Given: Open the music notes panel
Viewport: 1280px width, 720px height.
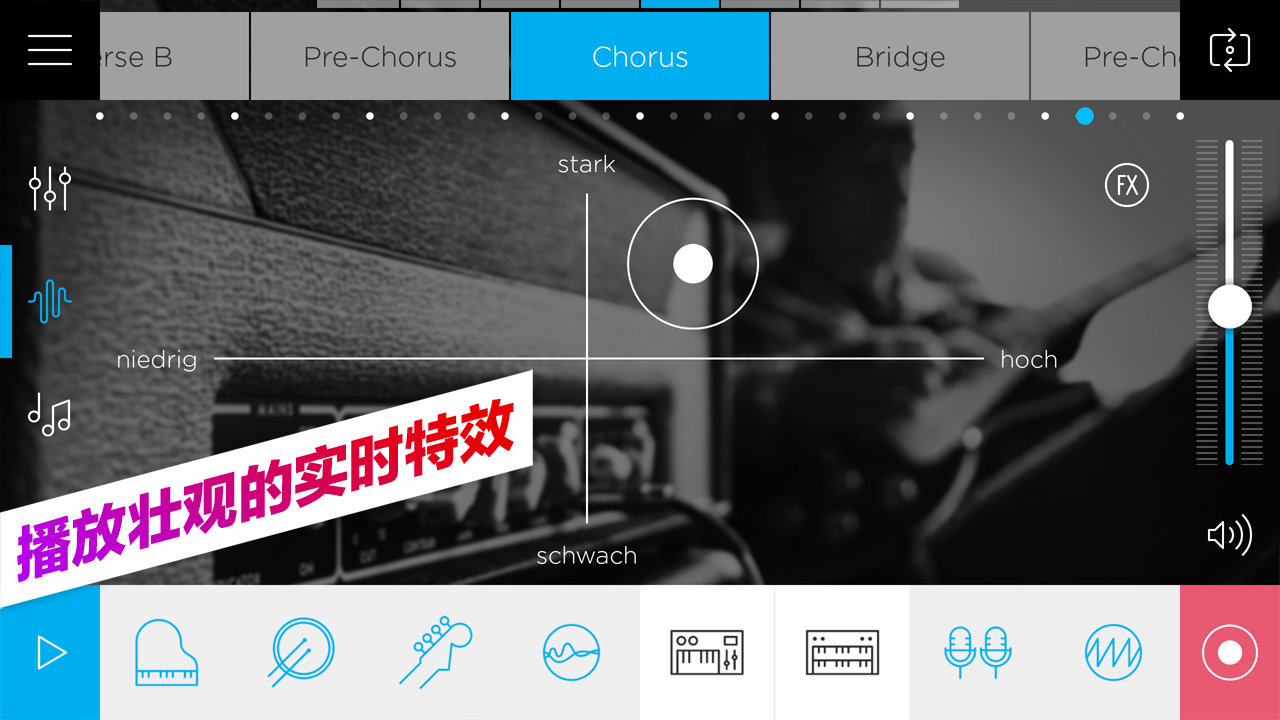Looking at the screenshot, I should coord(50,414).
